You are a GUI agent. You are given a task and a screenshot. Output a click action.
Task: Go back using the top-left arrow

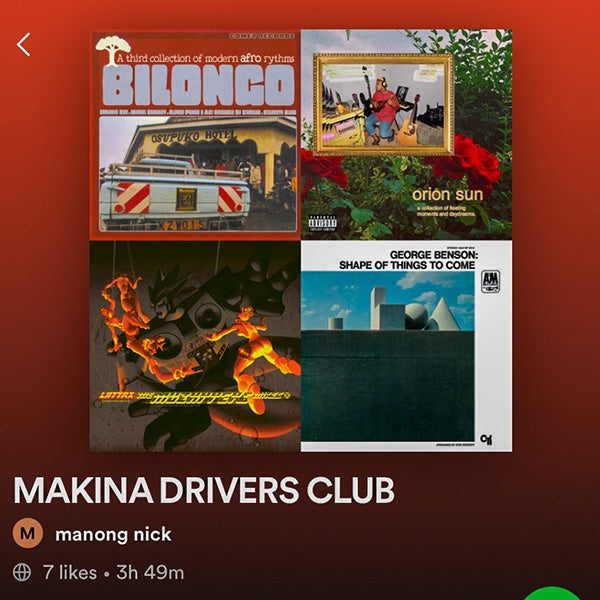pyautogui.click(x=24, y=44)
